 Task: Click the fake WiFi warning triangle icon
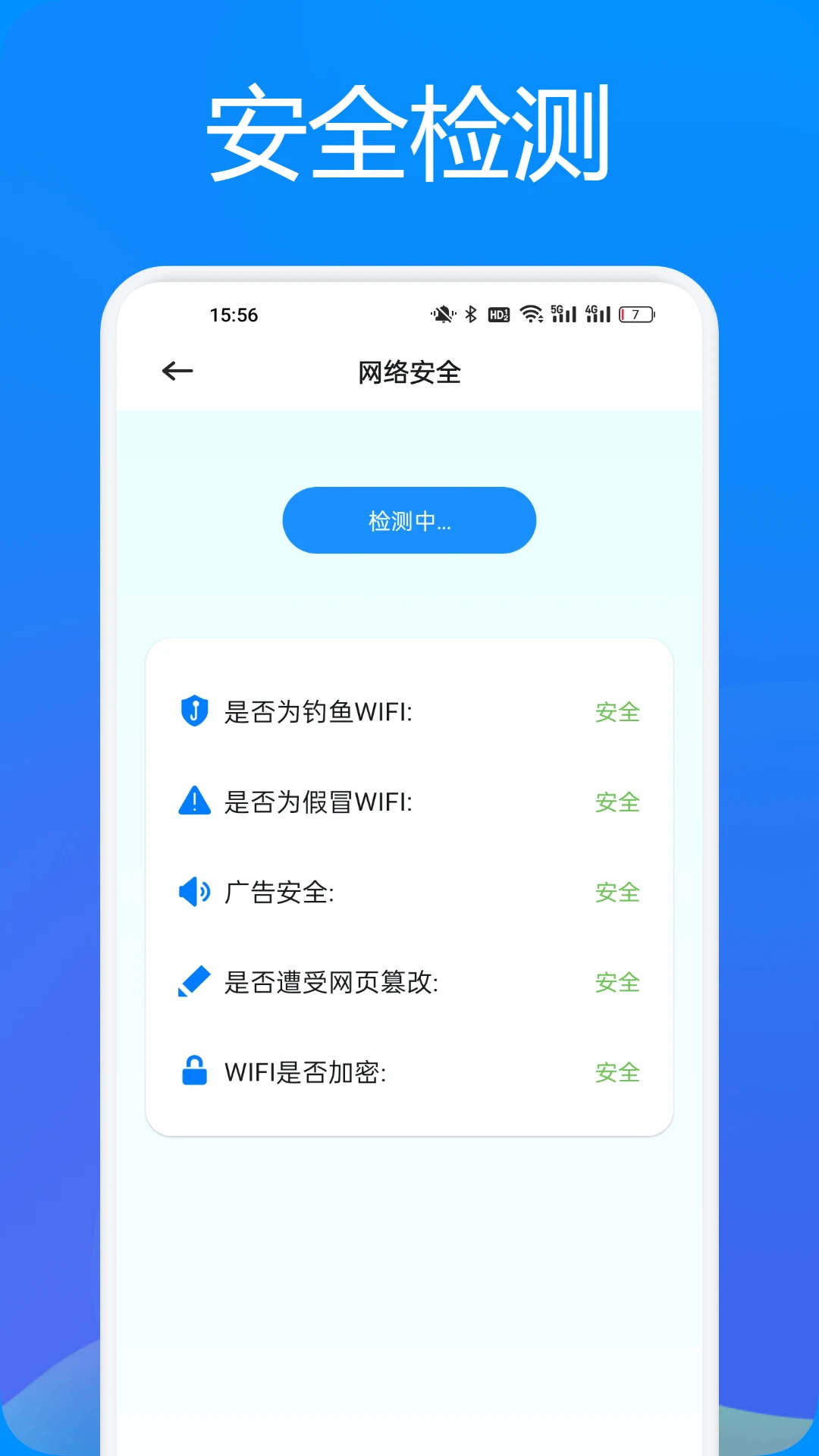pyautogui.click(x=194, y=802)
